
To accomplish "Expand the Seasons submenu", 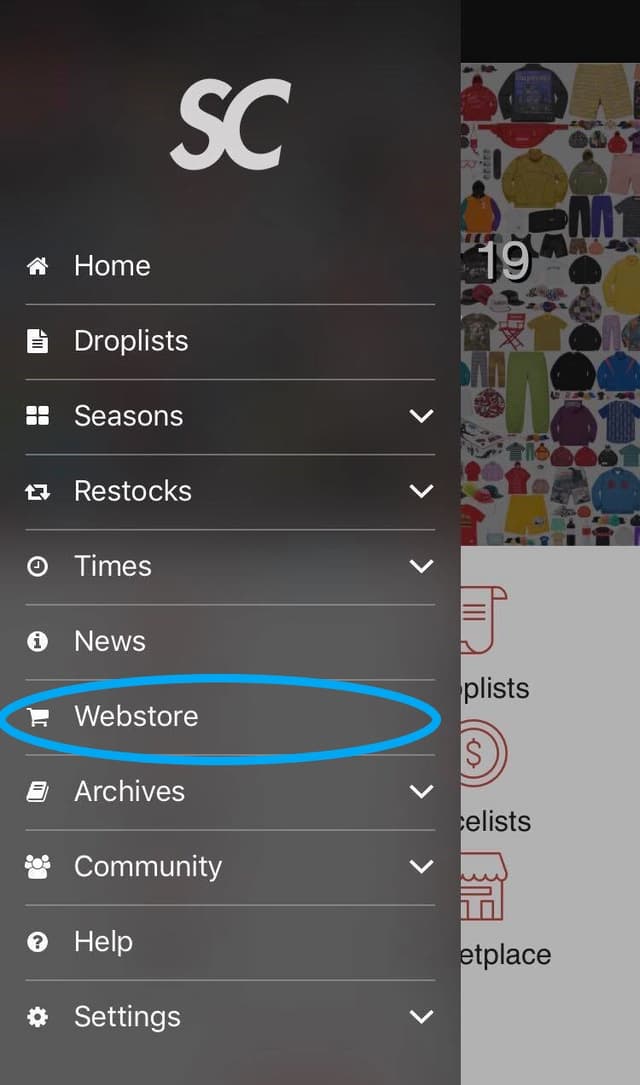I will [421, 416].
